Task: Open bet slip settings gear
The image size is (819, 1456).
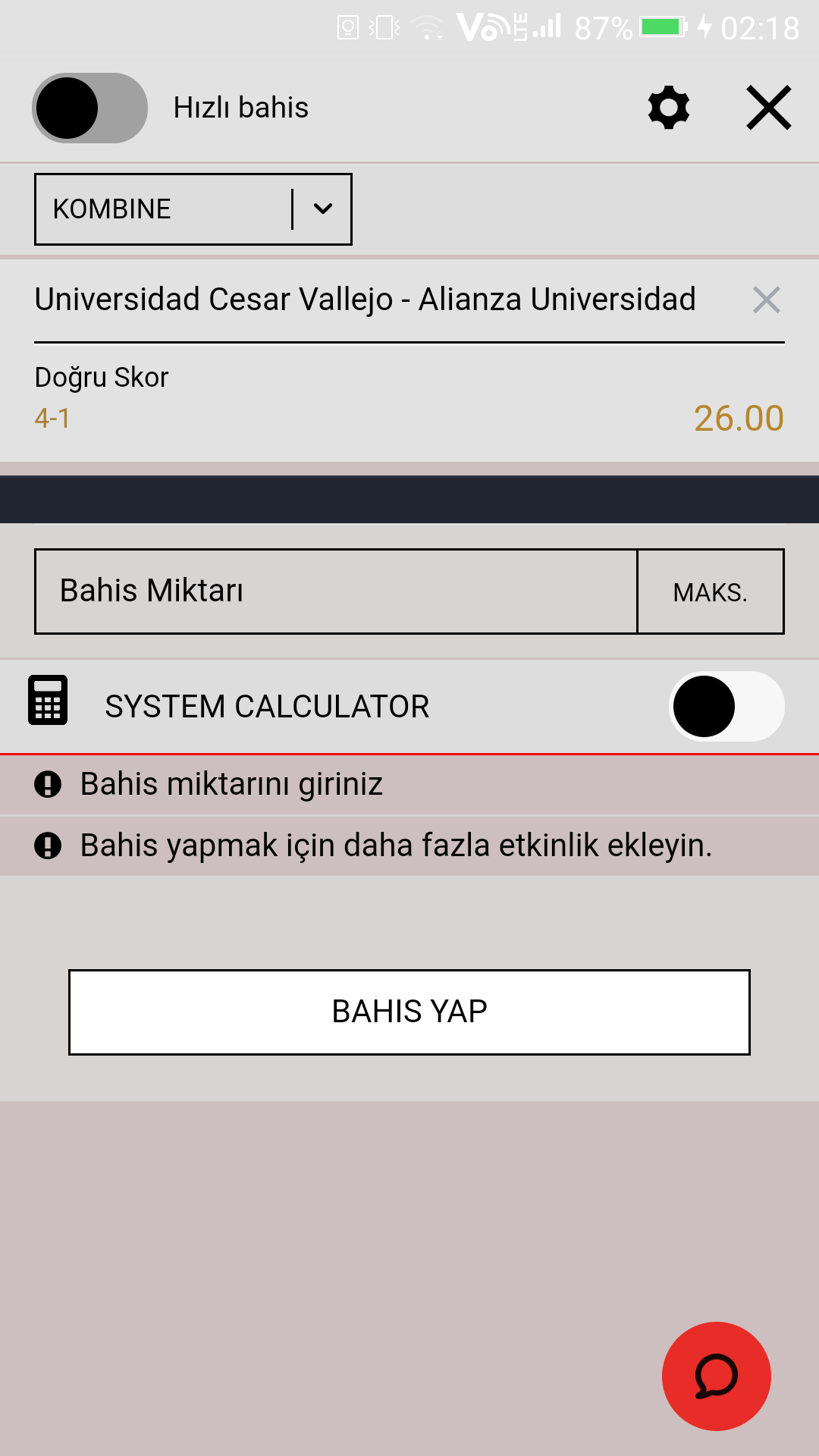Action: (x=669, y=108)
